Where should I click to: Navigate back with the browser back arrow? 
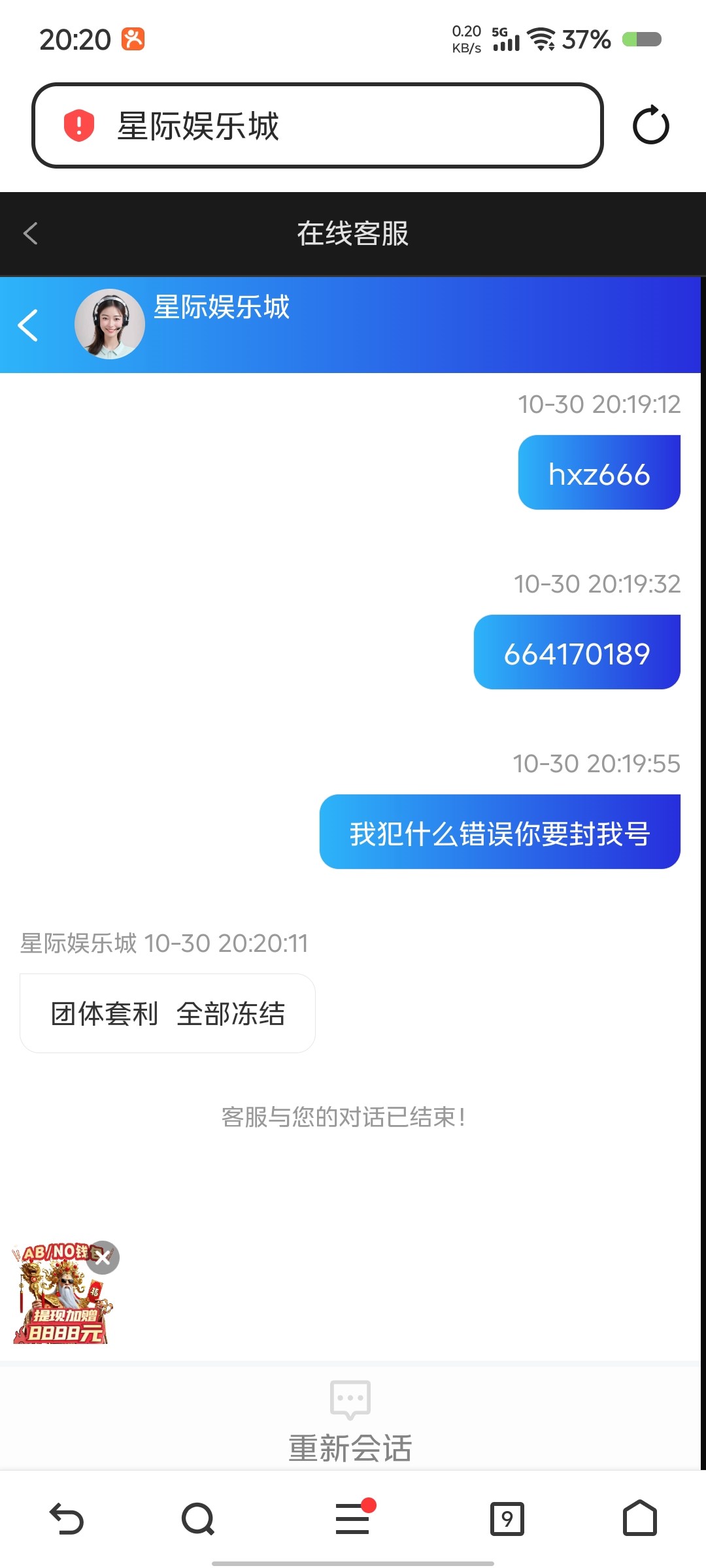tap(66, 1518)
